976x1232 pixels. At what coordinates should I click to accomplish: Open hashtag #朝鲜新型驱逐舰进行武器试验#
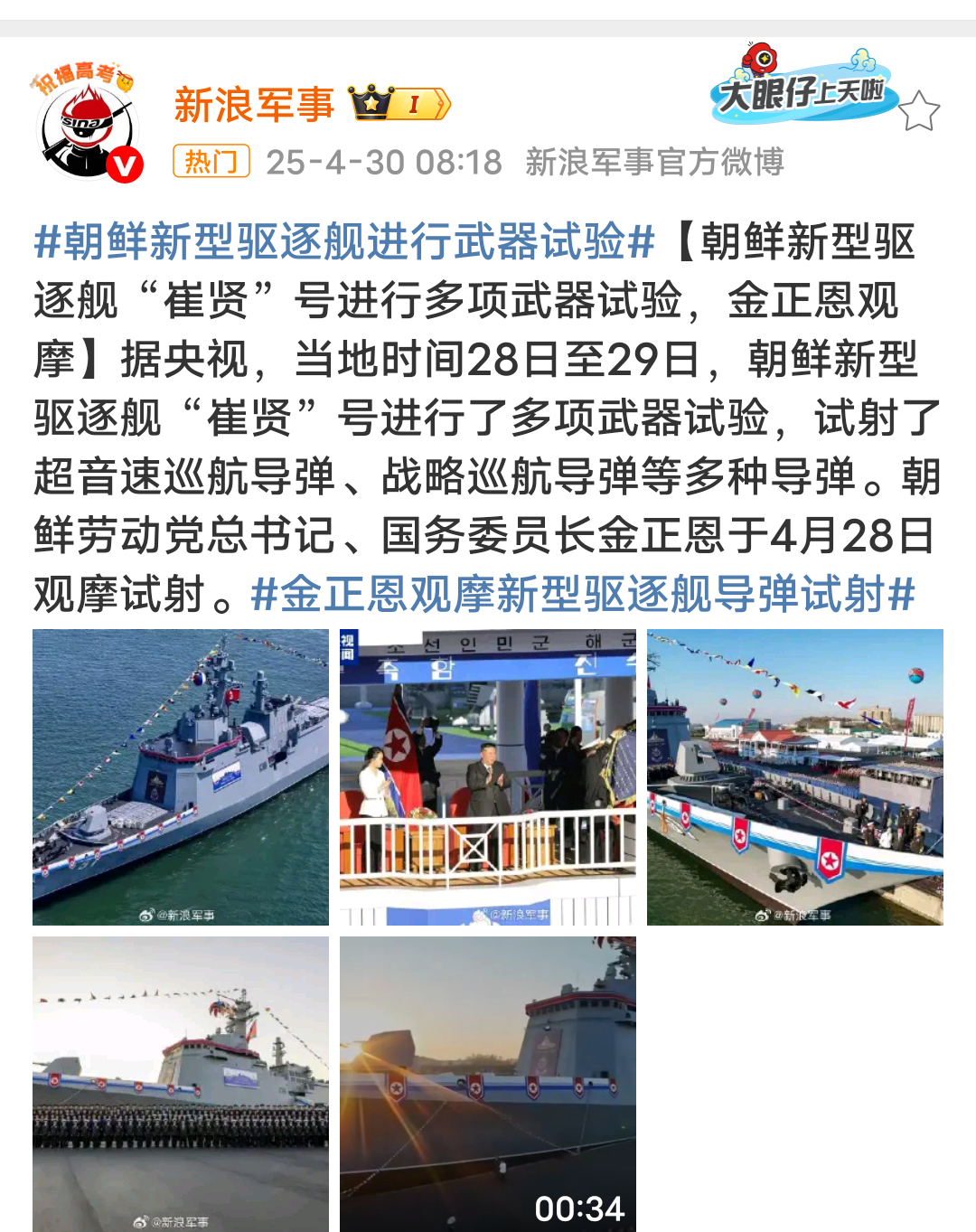344,241
